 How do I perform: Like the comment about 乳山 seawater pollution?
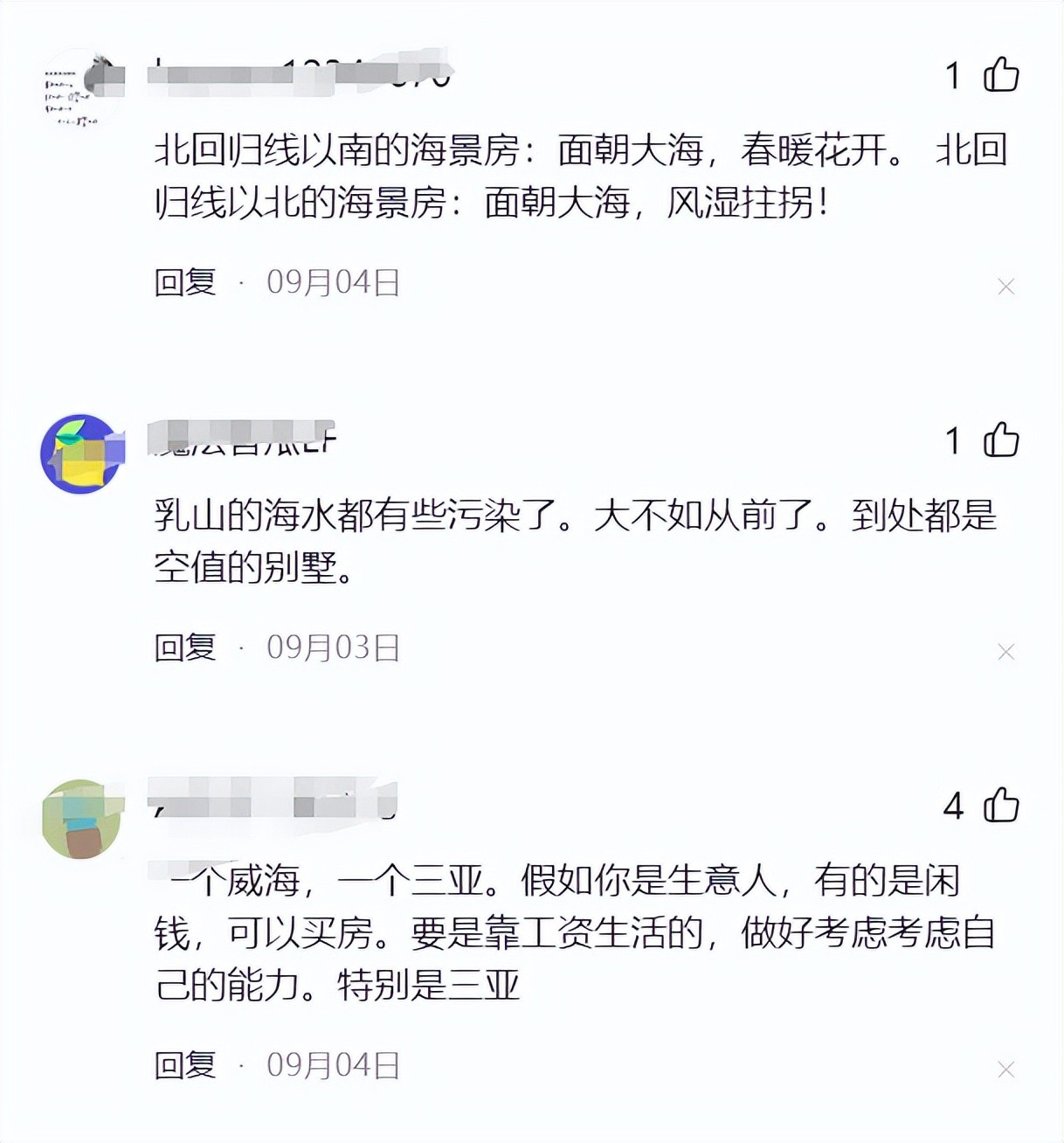pos(1001,440)
